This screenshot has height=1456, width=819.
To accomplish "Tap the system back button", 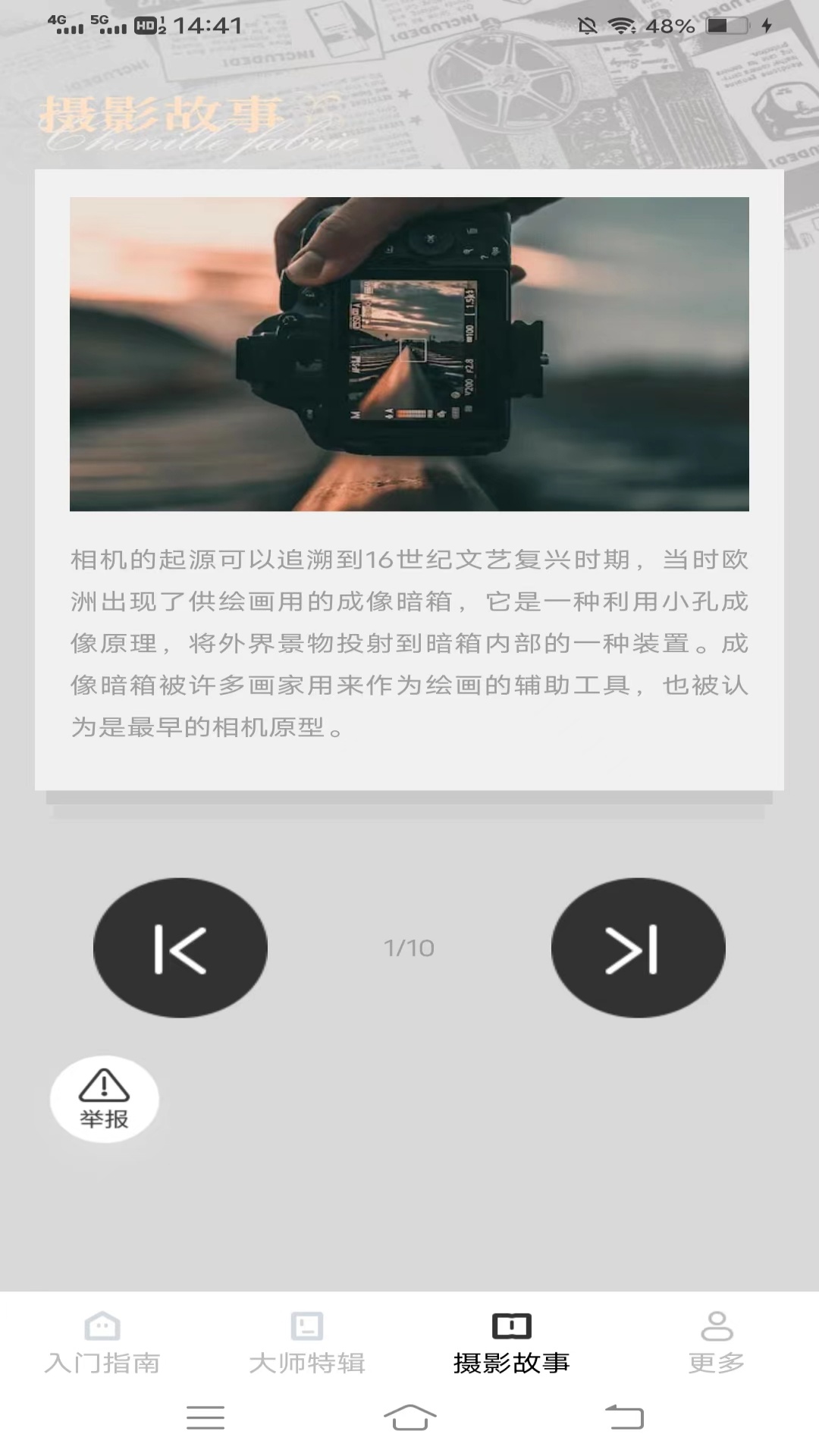I will click(624, 1417).
